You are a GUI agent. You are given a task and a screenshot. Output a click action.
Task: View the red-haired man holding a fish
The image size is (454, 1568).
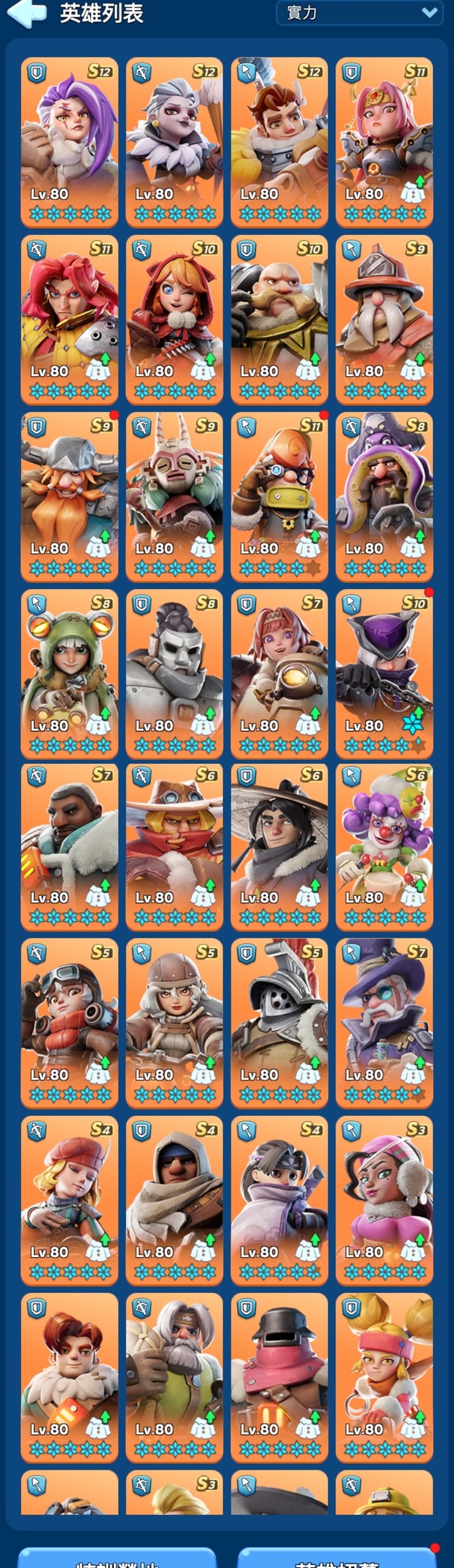(70, 319)
